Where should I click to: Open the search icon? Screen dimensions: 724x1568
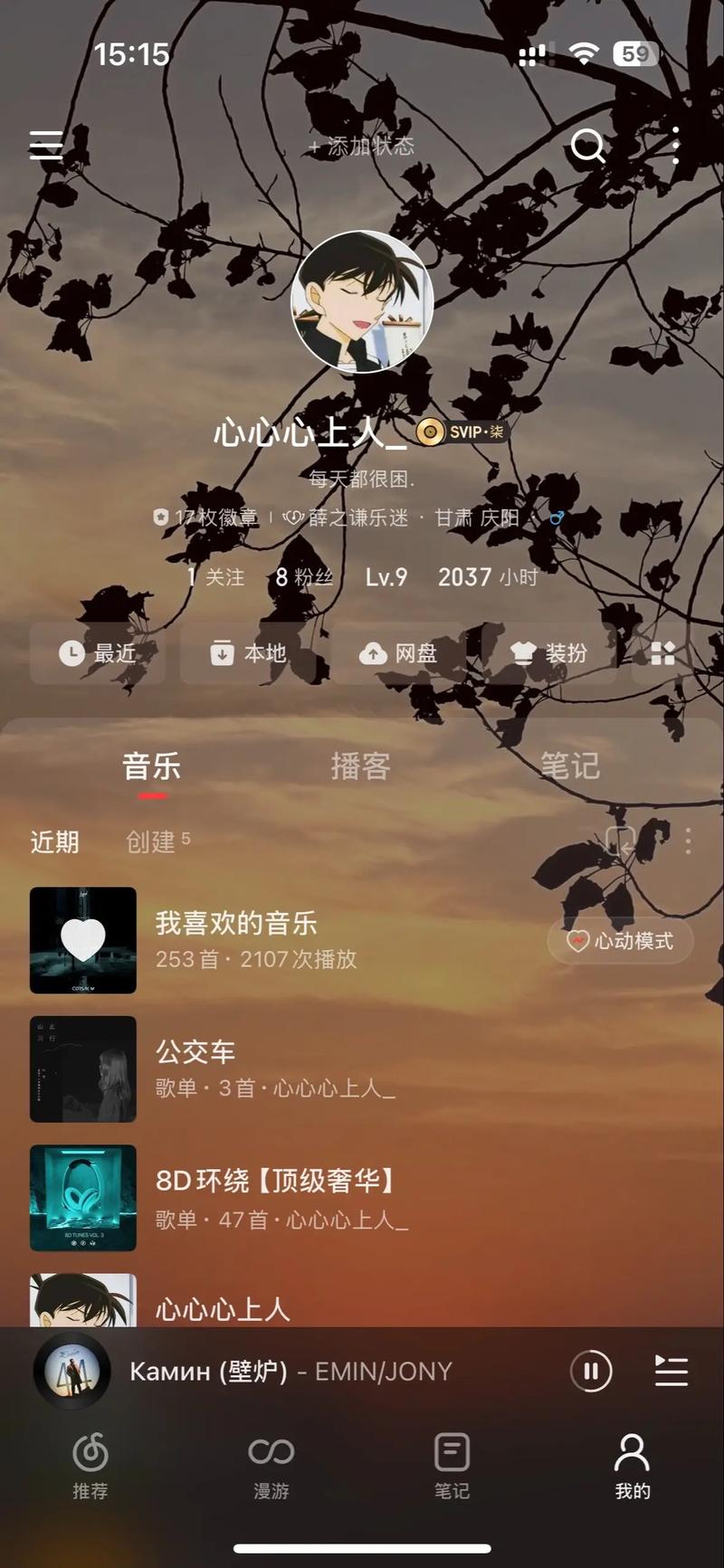(x=588, y=147)
